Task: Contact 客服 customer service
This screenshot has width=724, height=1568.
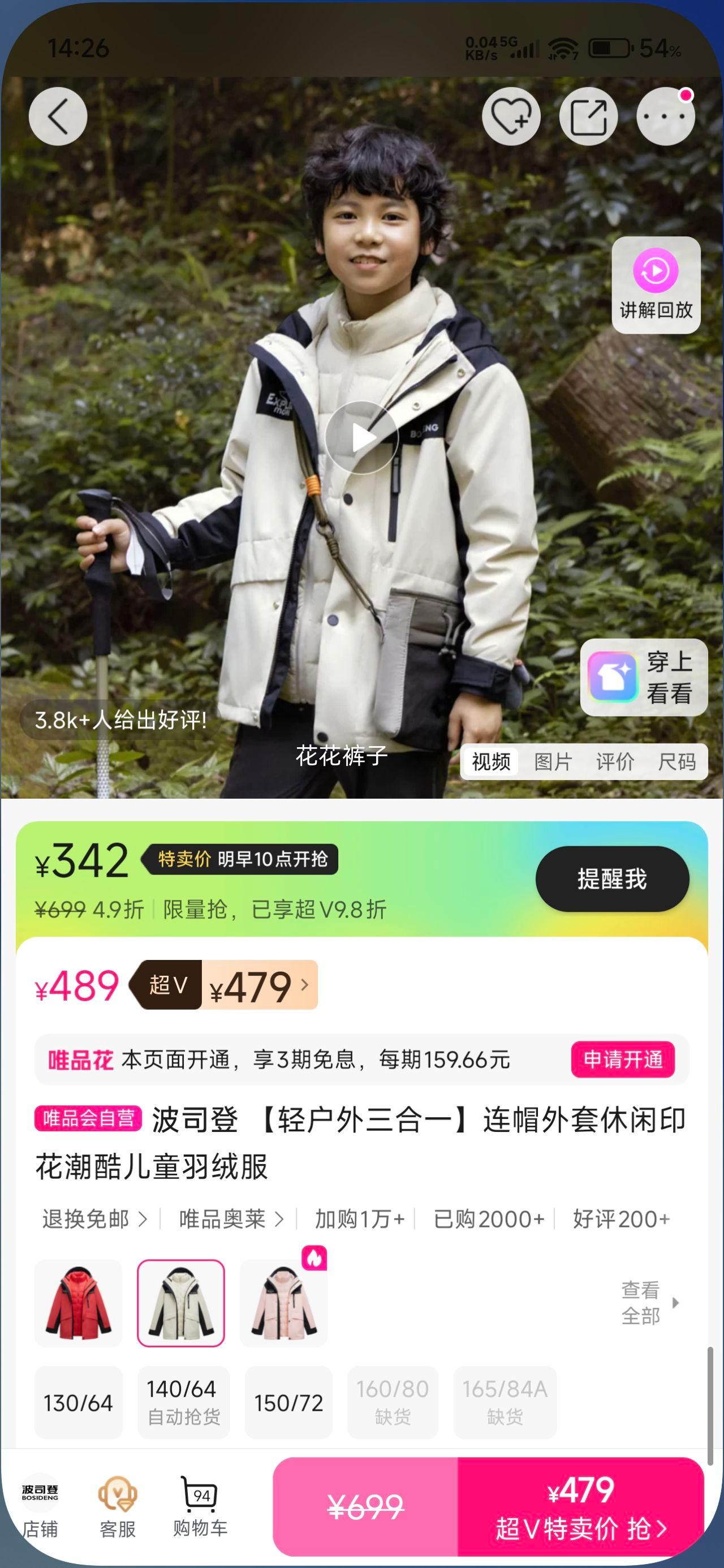Action: (118, 1505)
